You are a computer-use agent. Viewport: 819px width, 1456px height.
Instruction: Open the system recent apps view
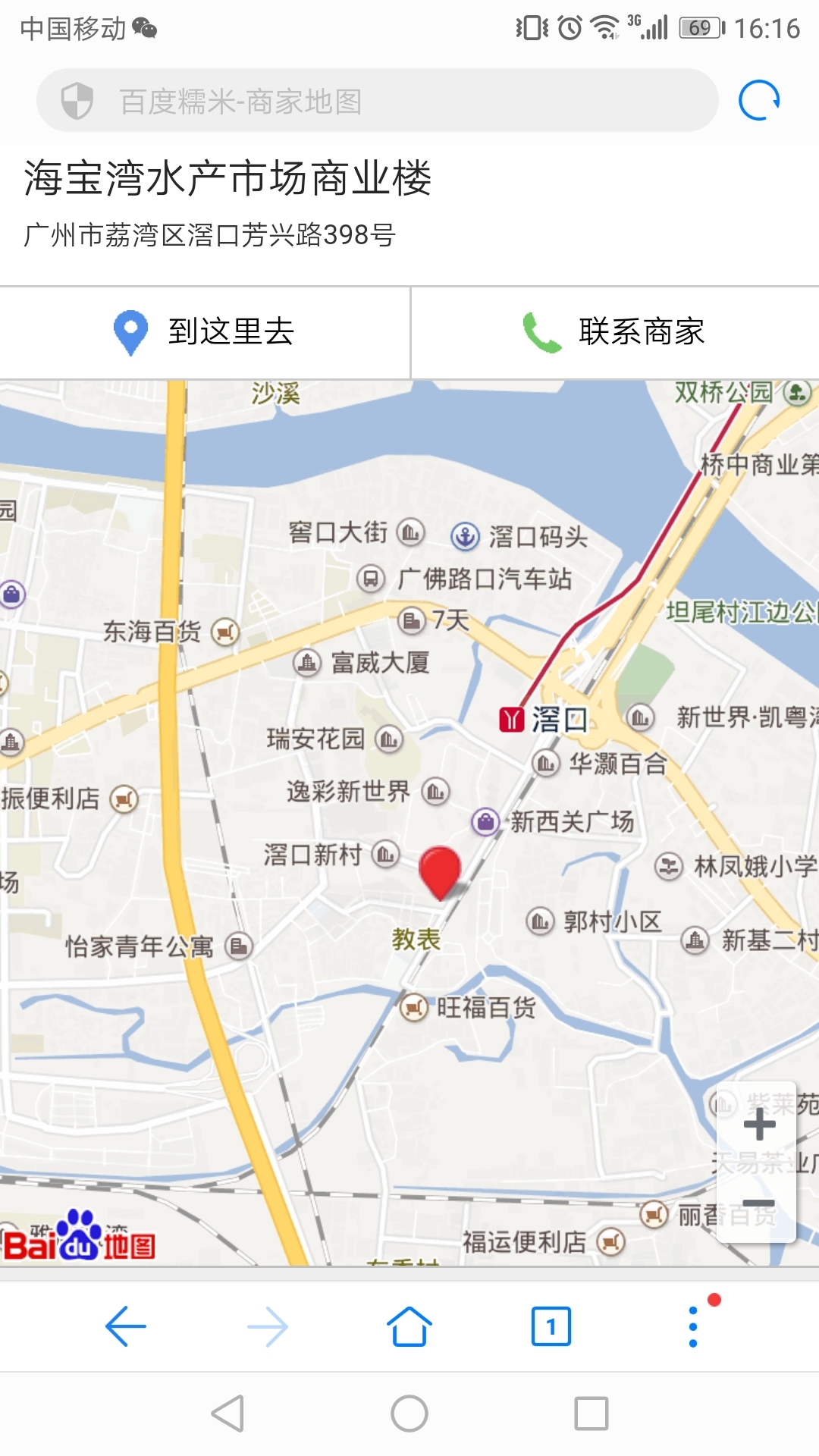coord(591,1414)
